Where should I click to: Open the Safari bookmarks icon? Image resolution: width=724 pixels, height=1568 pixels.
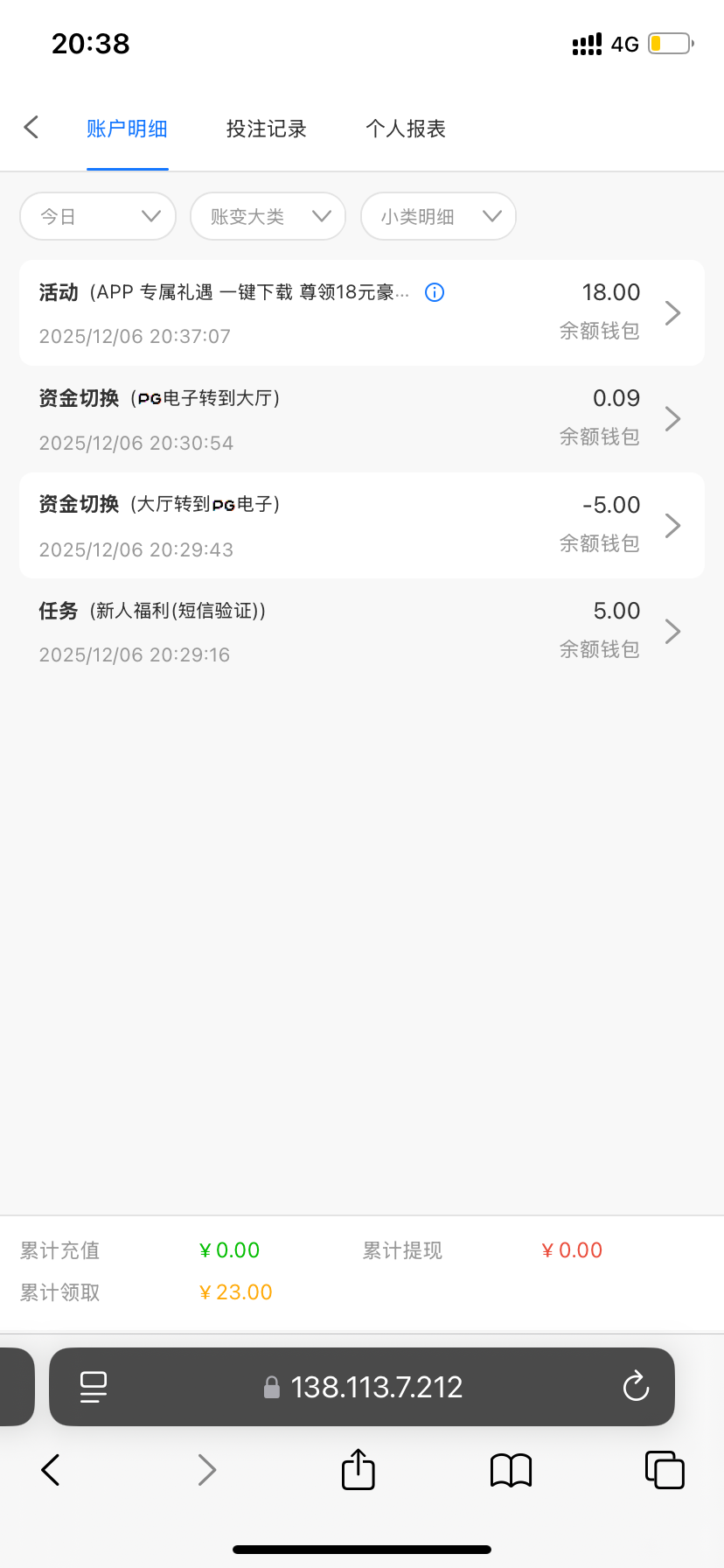click(511, 1469)
